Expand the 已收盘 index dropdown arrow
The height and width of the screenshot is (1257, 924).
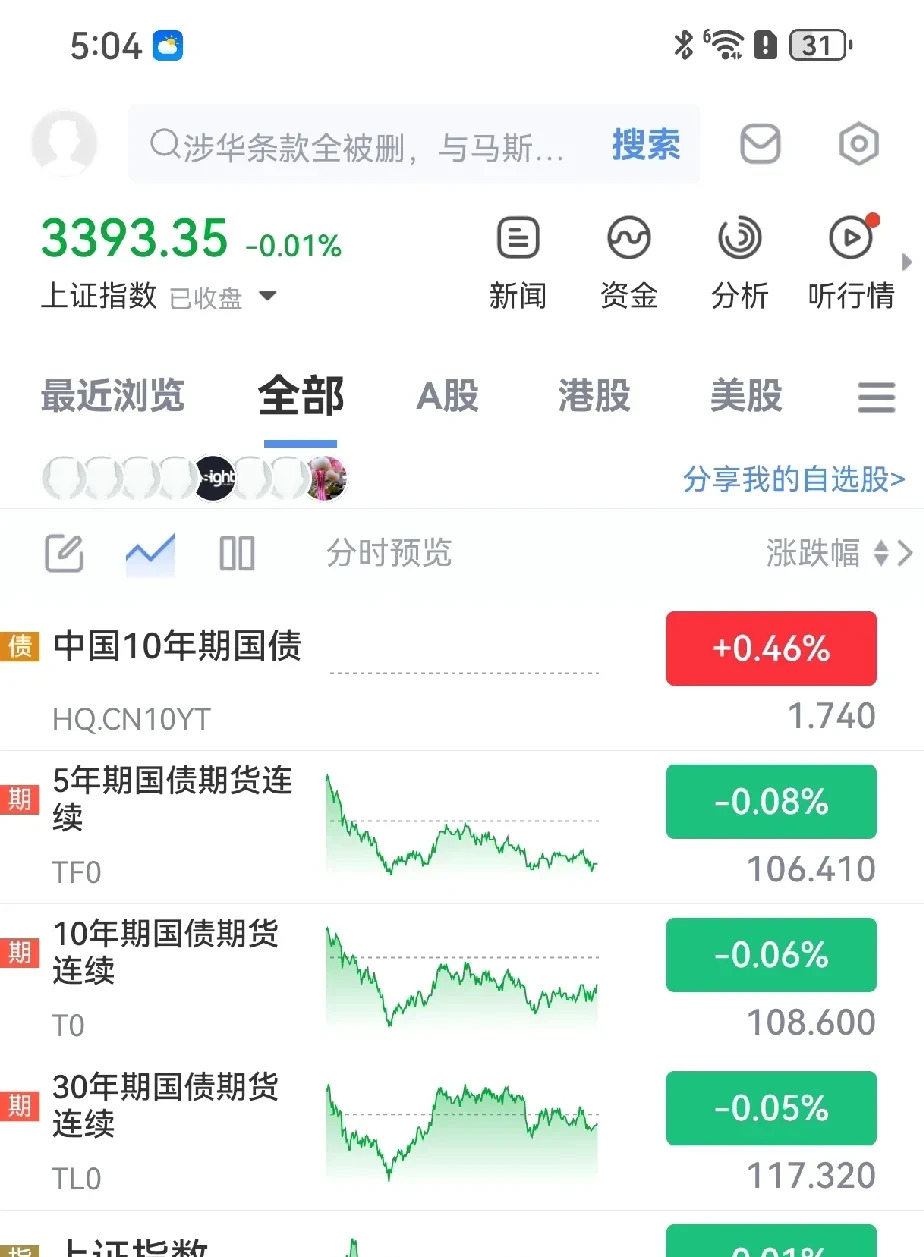266,296
